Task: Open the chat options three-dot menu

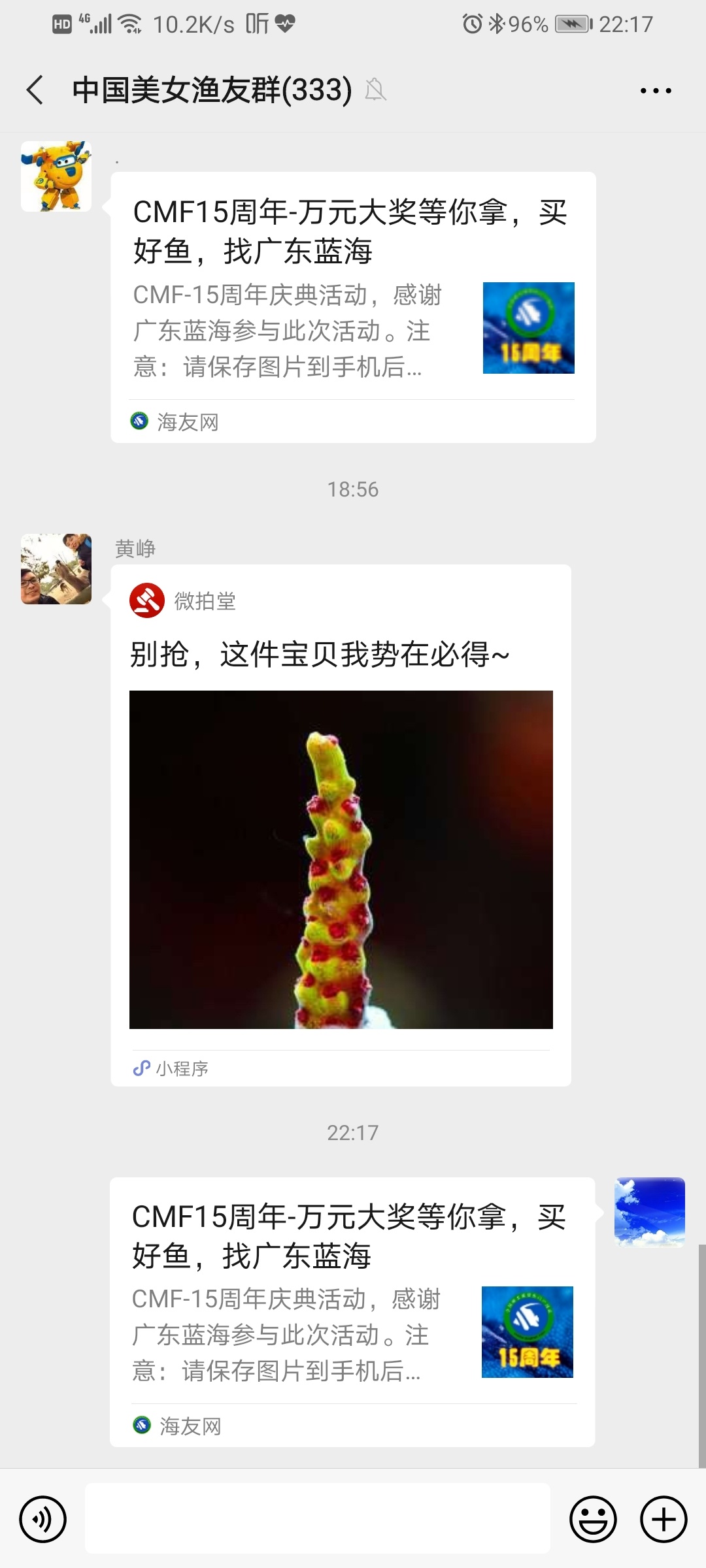Action: tap(656, 91)
